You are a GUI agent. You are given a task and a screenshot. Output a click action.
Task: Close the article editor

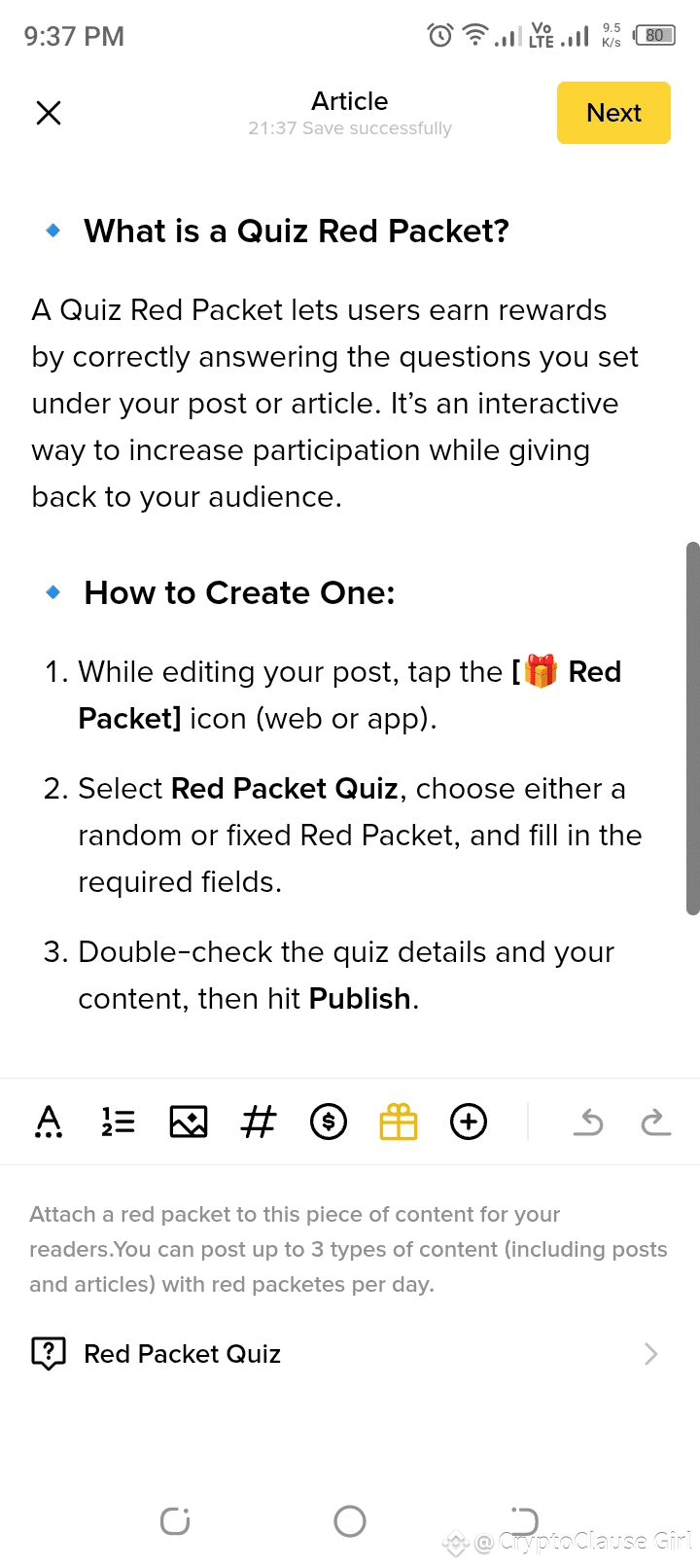coord(49,113)
